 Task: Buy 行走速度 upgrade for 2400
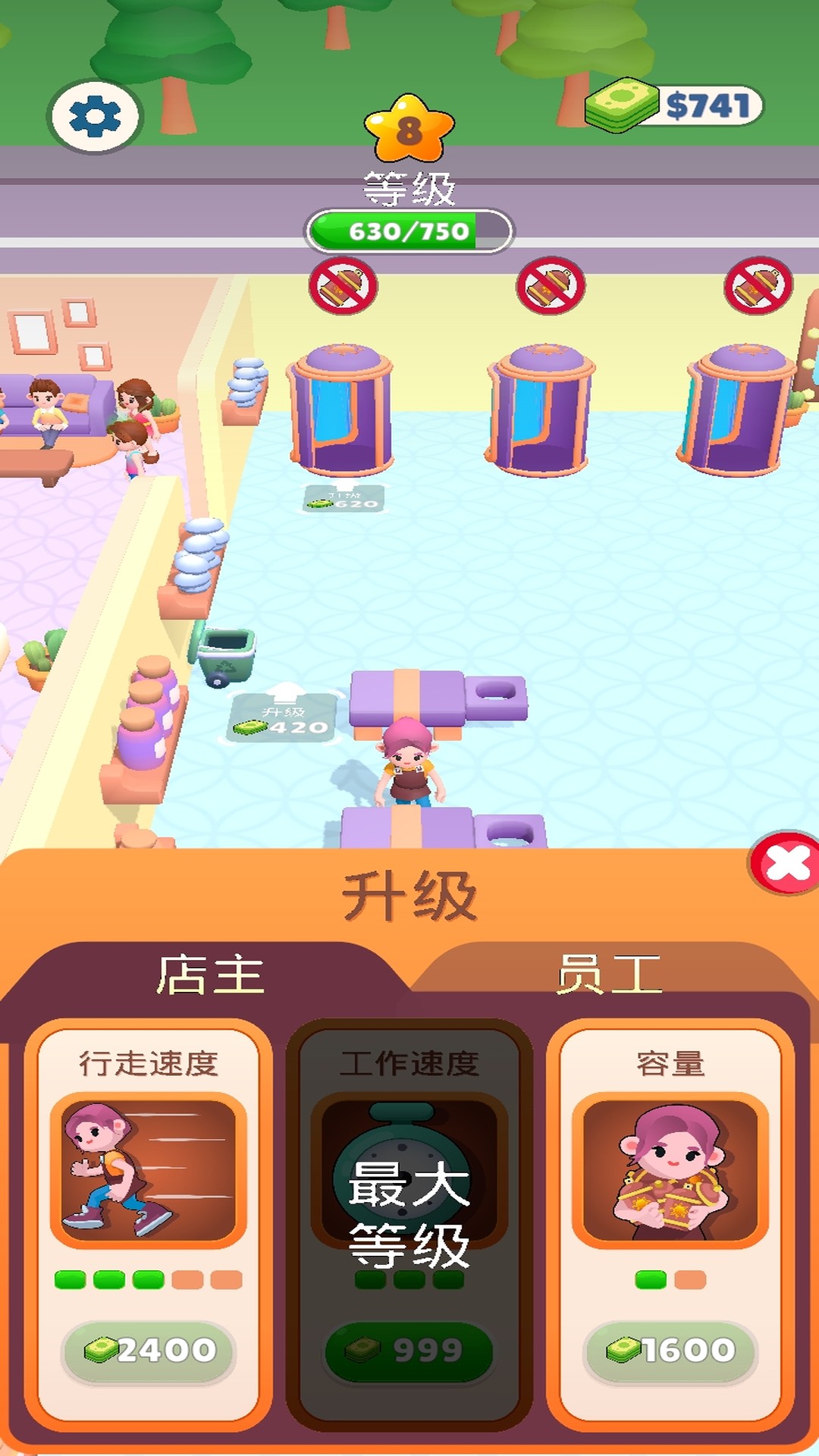coord(149,1351)
